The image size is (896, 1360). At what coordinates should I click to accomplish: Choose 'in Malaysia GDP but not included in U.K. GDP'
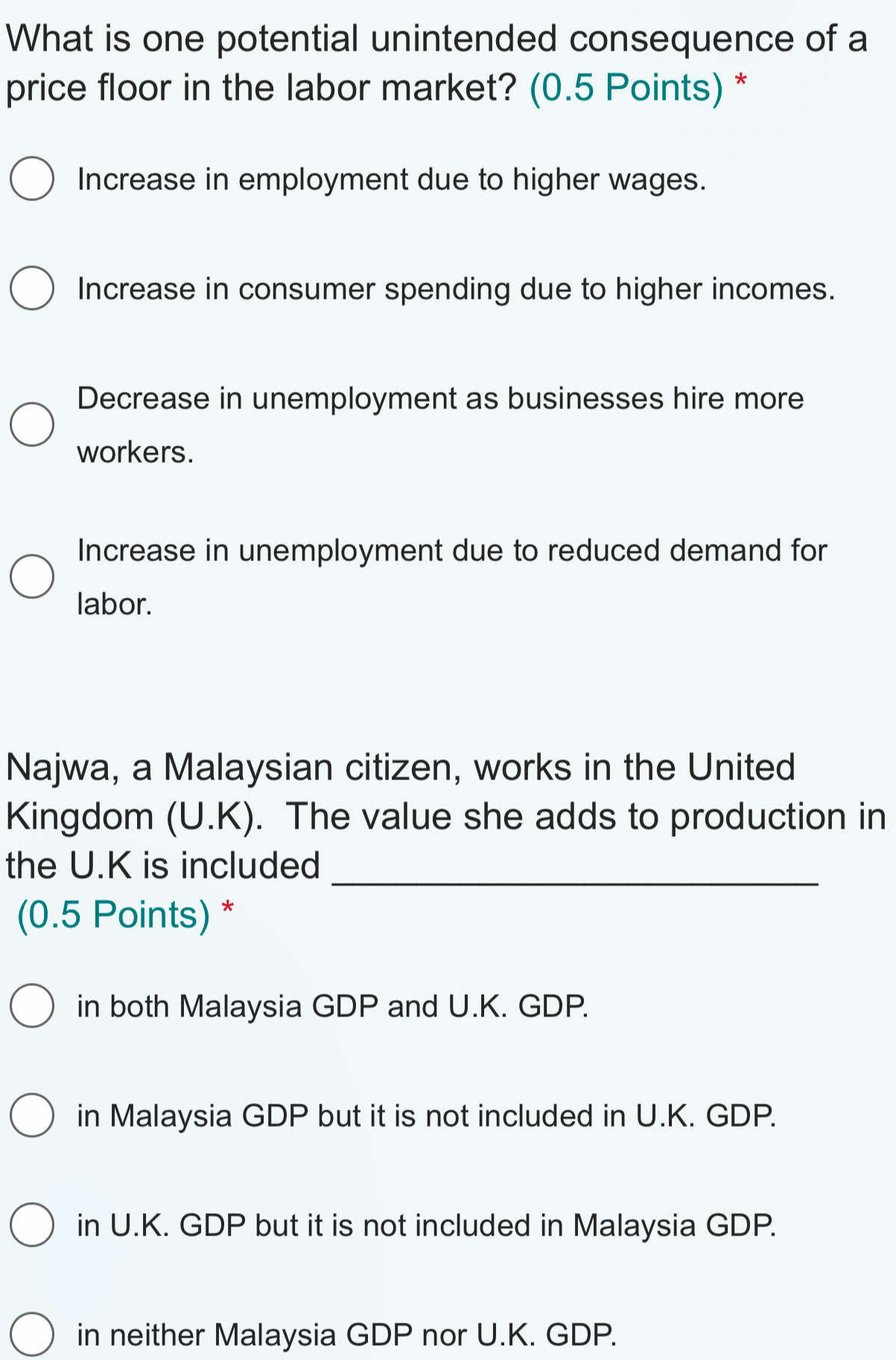click(32, 1116)
